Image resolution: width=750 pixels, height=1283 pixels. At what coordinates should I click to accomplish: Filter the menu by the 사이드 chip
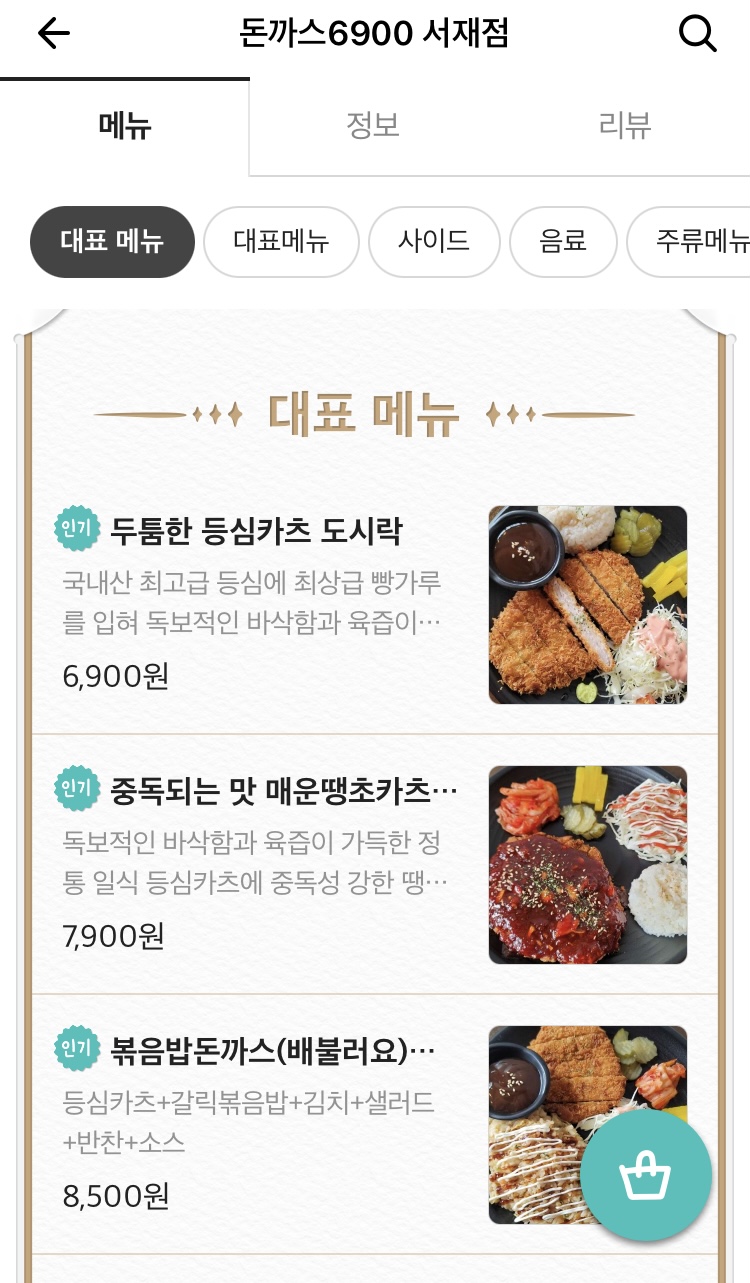click(434, 241)
